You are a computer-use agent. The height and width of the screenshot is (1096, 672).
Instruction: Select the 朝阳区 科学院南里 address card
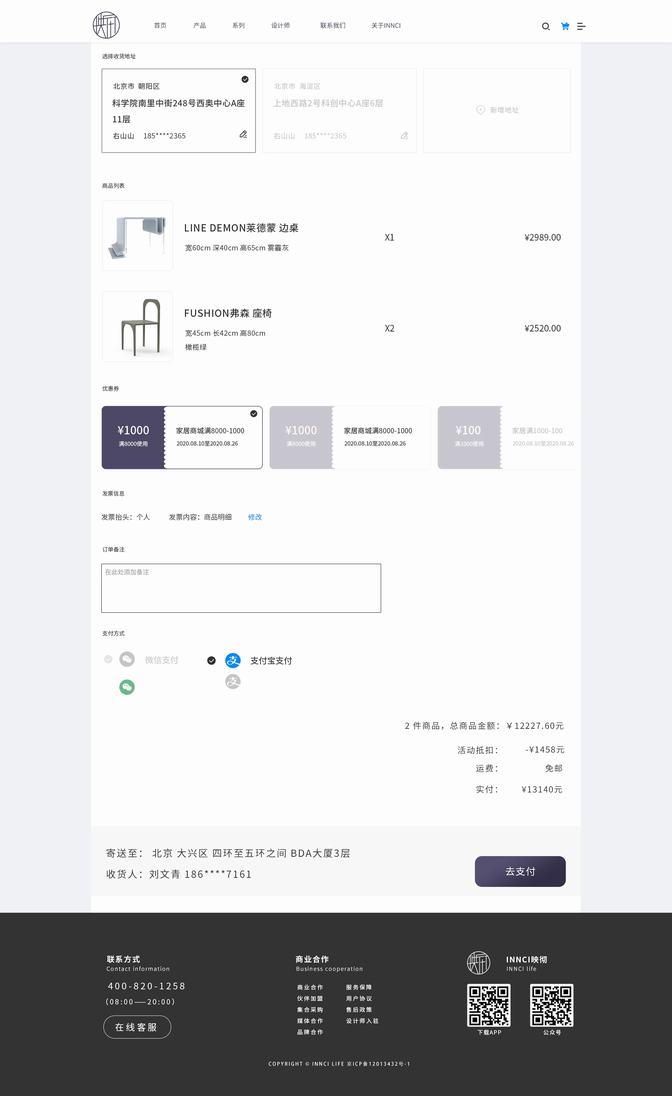(x=178, y=110)
